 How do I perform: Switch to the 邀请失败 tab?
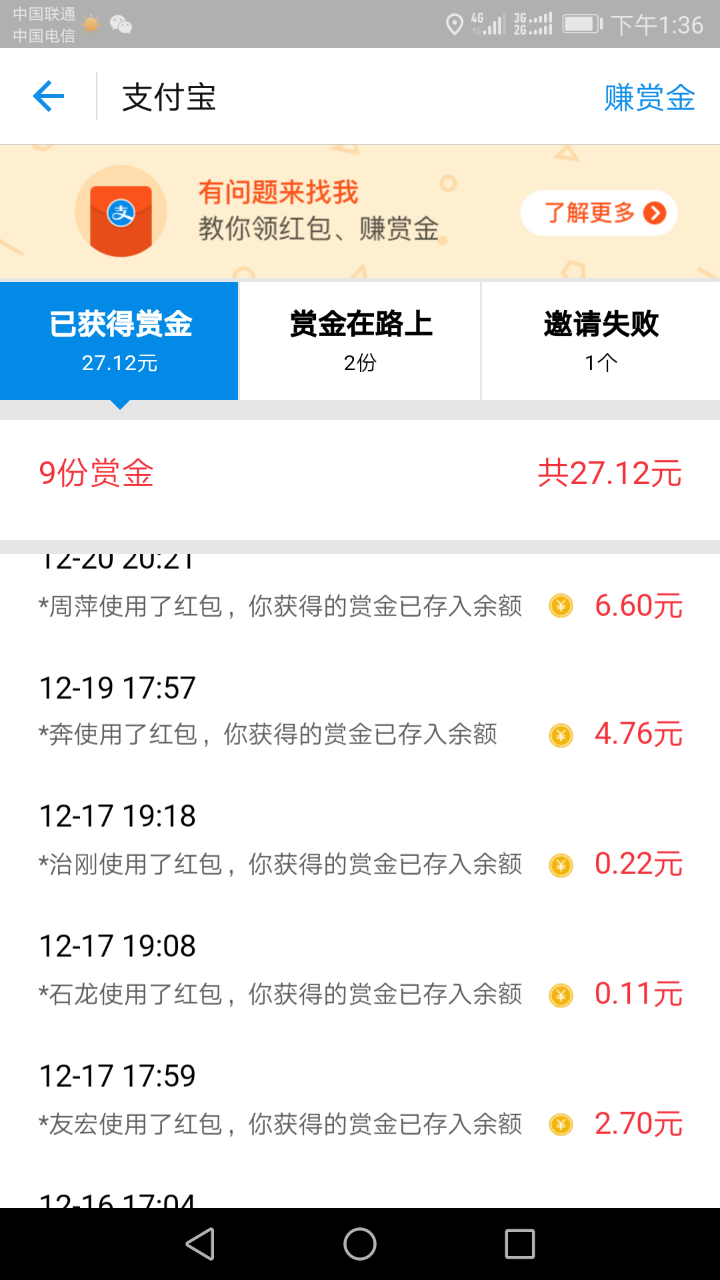coord(601,340)
